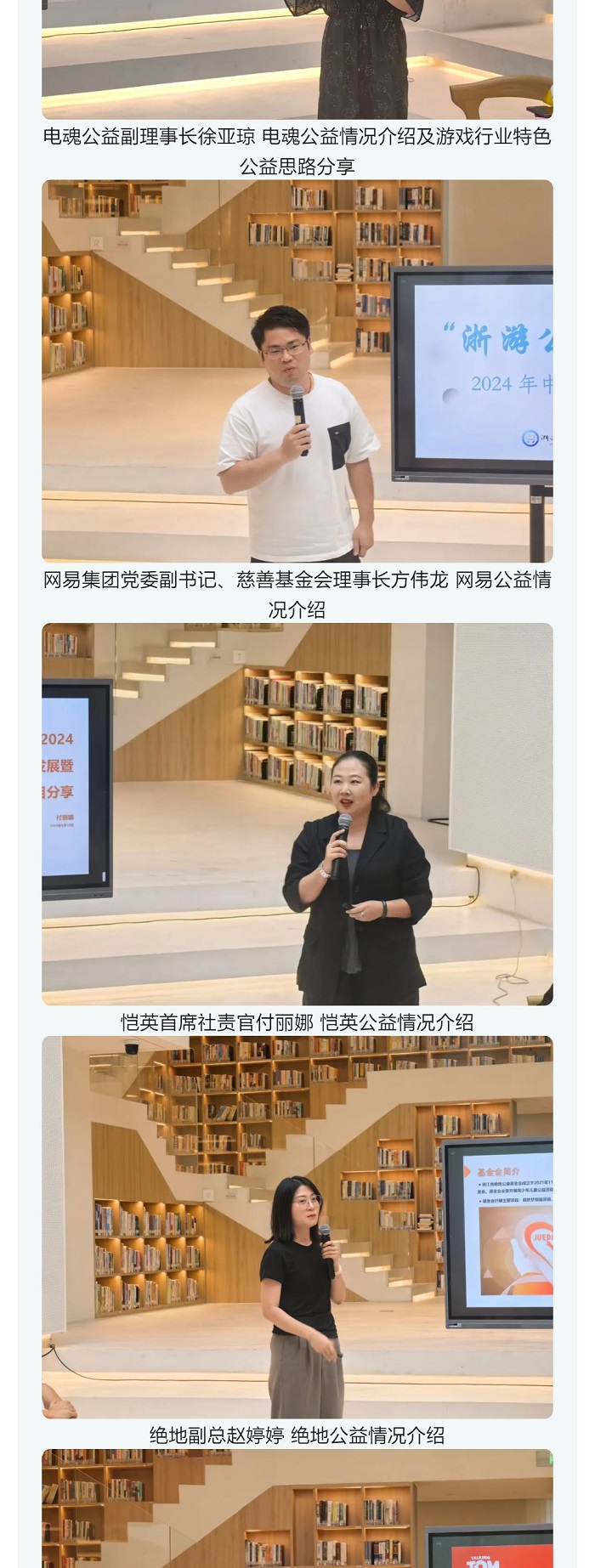View the photo of Kaiying speaker 付丽娜
Viewport: 595px width, 1568px height.
pos(297,814)
